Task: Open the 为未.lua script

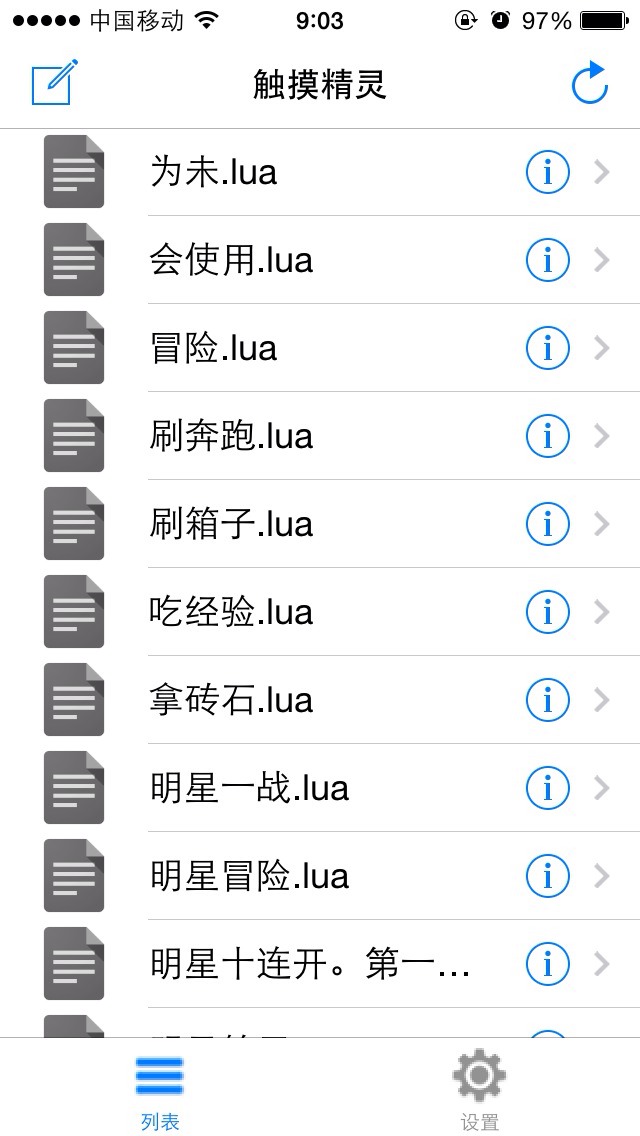Action: [320, 172]
